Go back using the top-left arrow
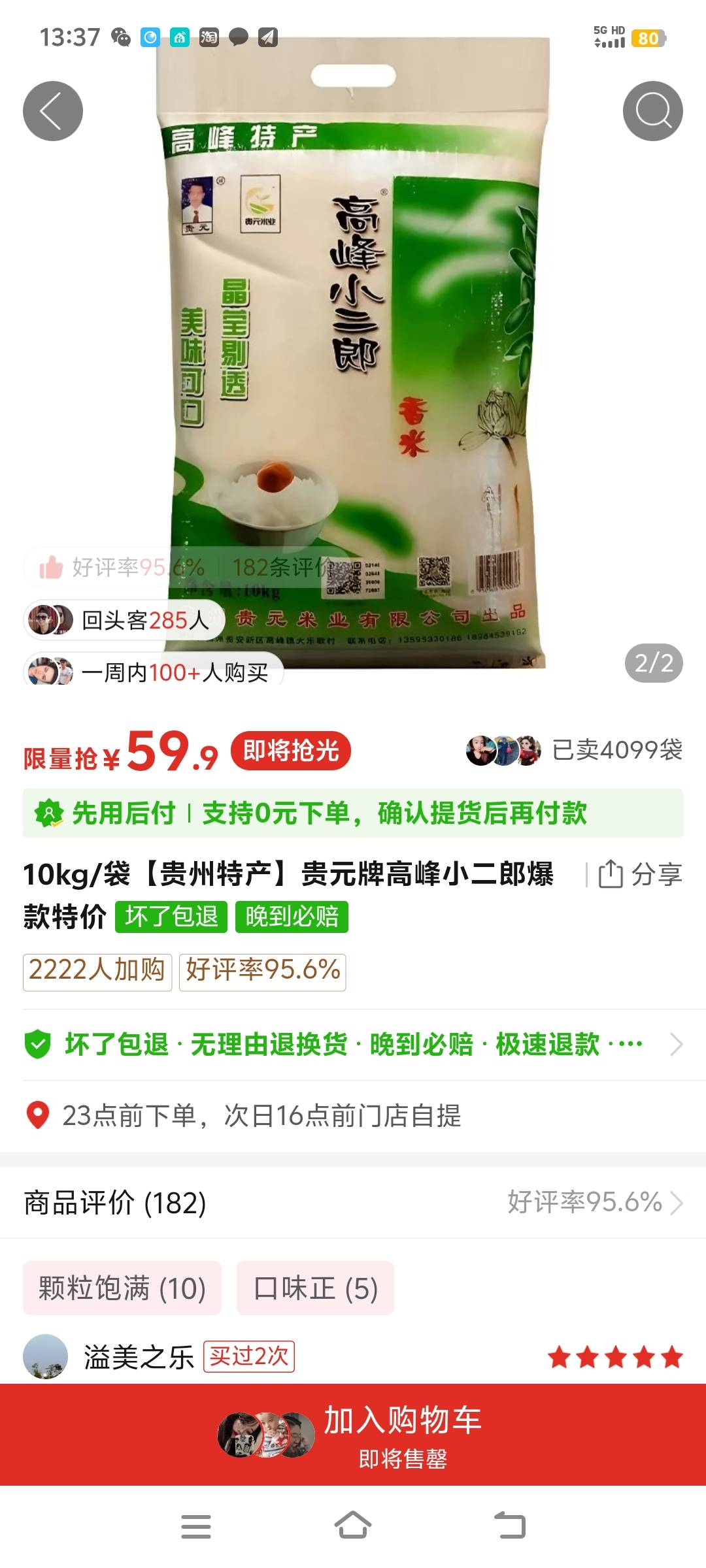 coord(53,111)
